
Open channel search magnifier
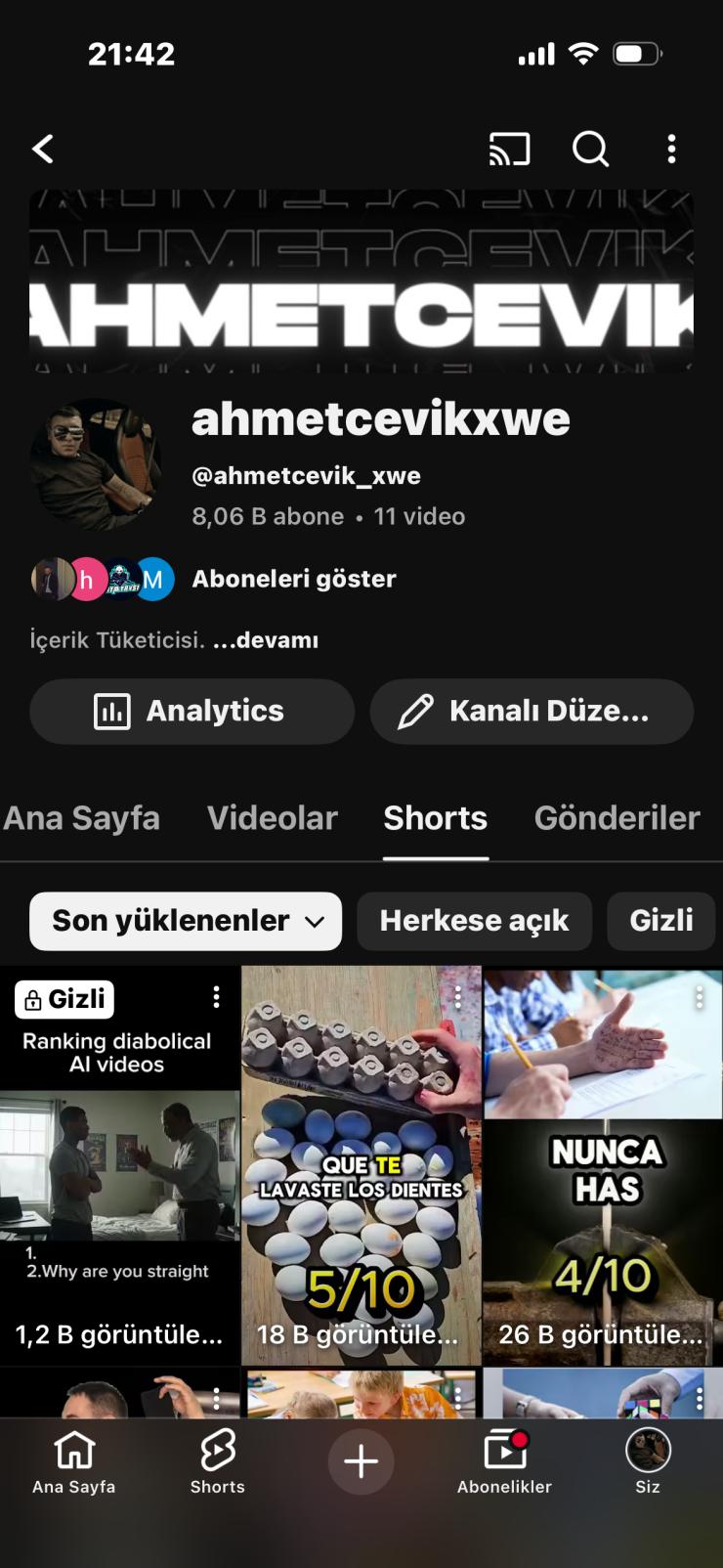coord(590,149)
